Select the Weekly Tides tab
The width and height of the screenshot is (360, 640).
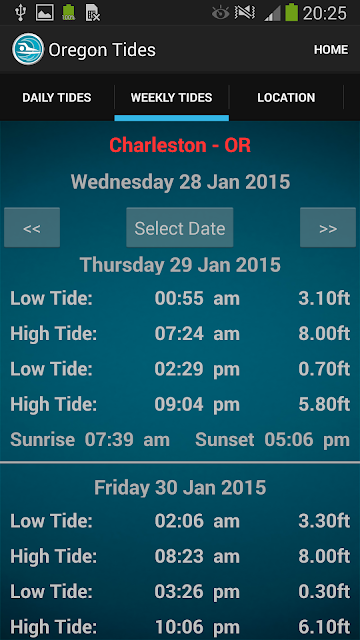pos(171,98)
